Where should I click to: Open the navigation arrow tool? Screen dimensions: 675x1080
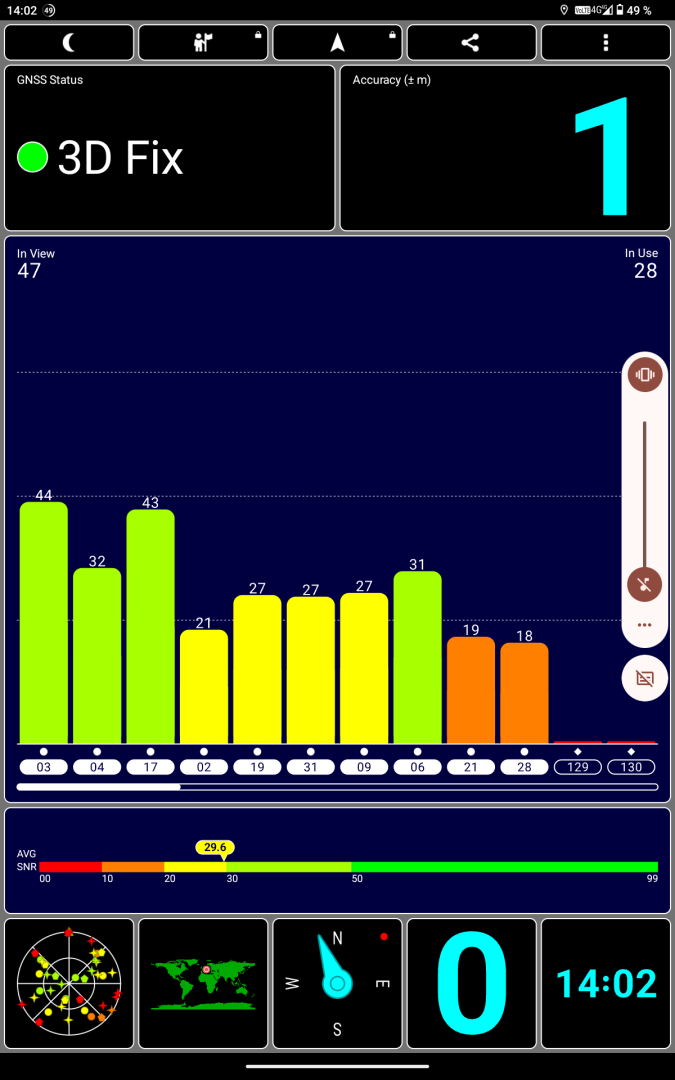338,43
